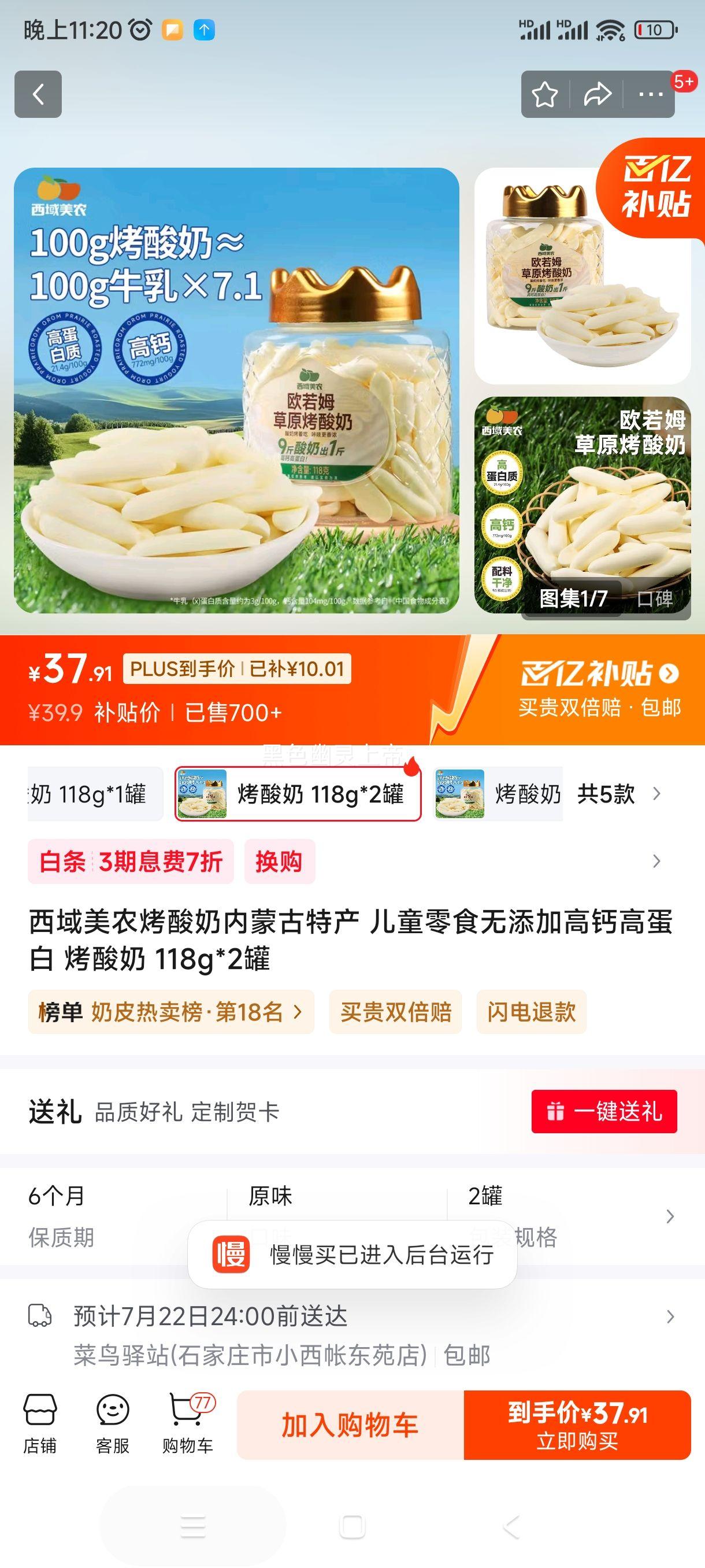Screen dimensions: 705x1568
Task: Contact 客服 customer service
Action: click(113, 1425)
